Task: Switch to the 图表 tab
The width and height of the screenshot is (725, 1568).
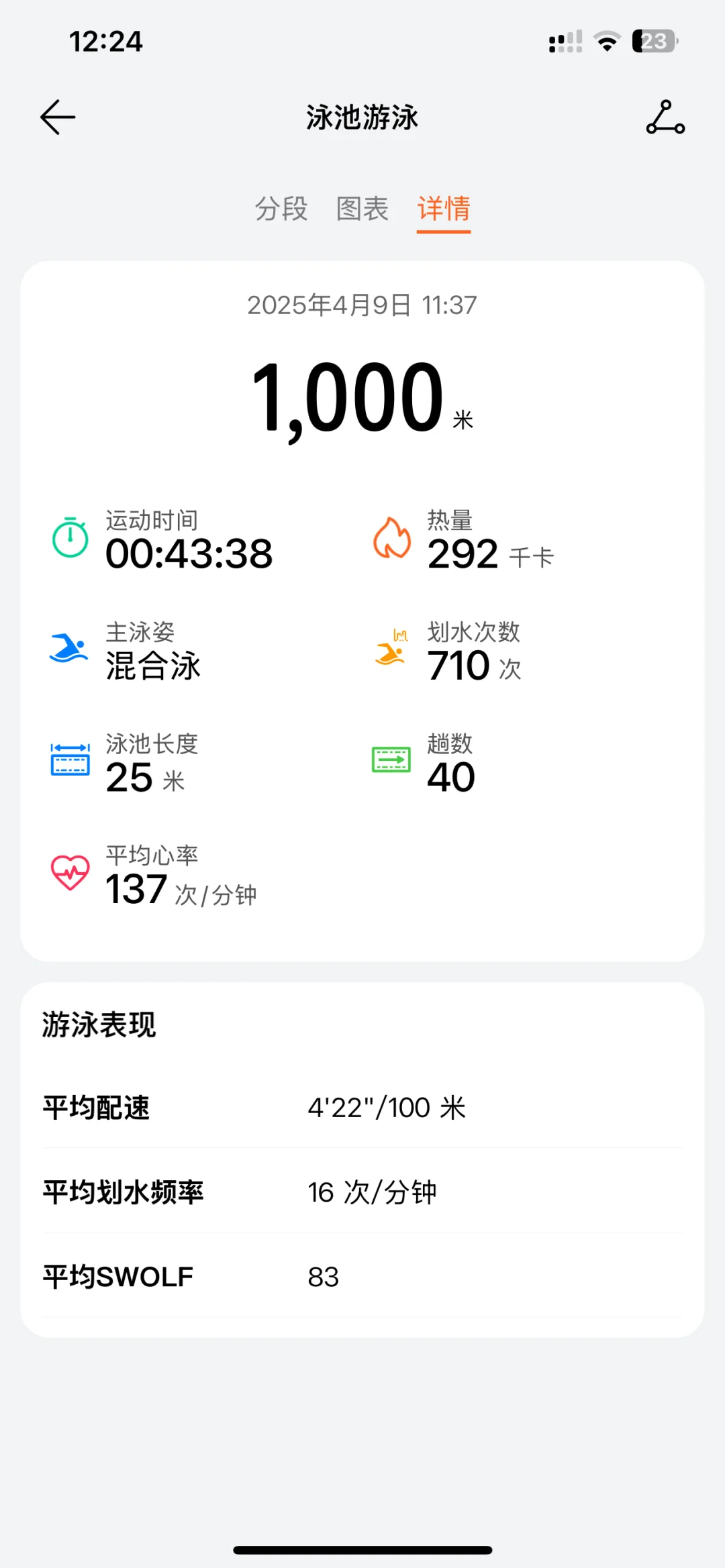Action: [x=362, y=209]
